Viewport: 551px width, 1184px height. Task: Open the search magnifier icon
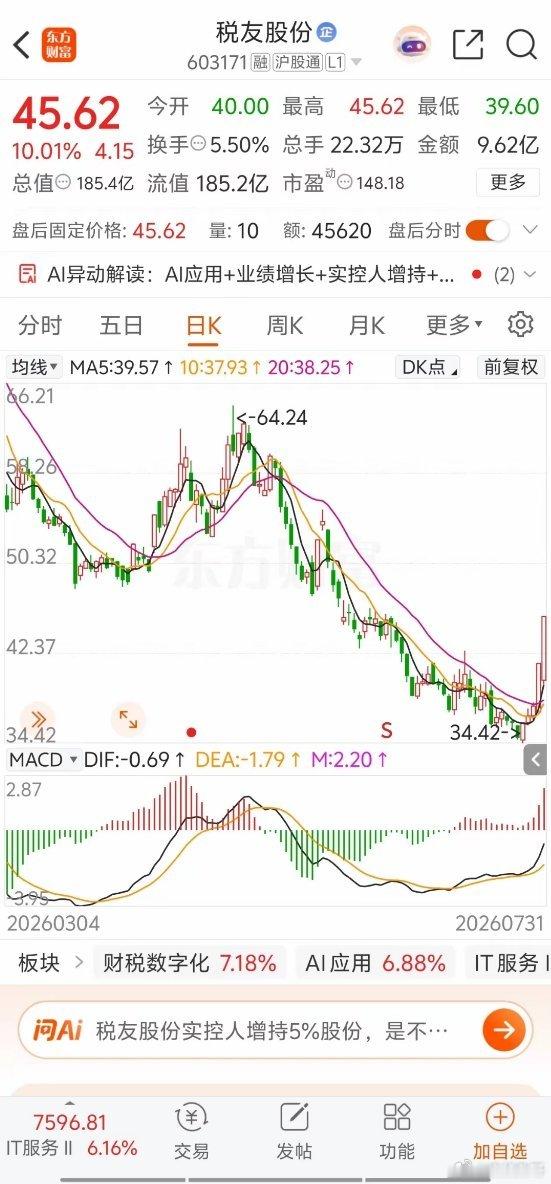point(521,45)
